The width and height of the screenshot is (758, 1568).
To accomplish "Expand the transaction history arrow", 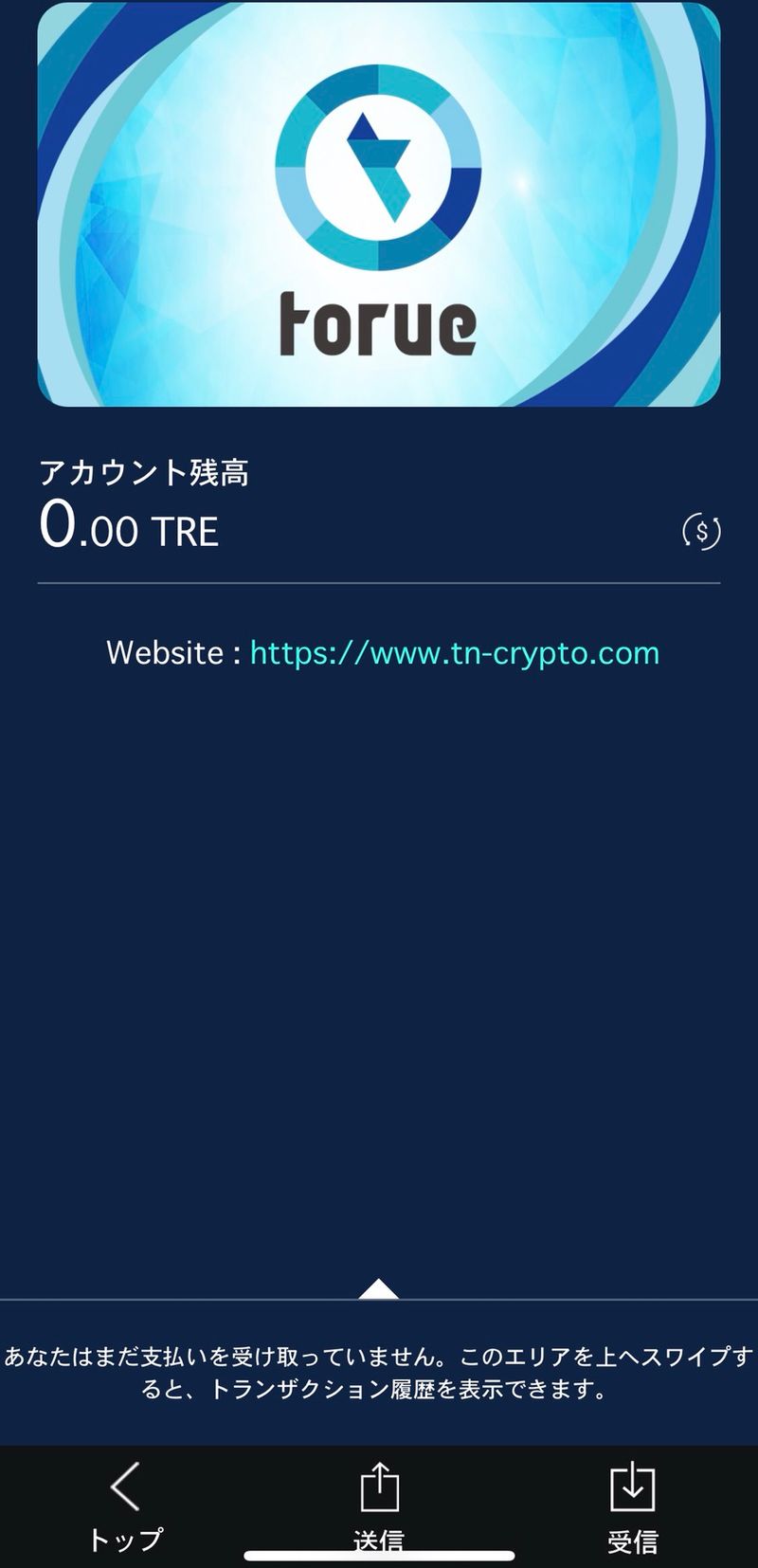I will 379,1289.
